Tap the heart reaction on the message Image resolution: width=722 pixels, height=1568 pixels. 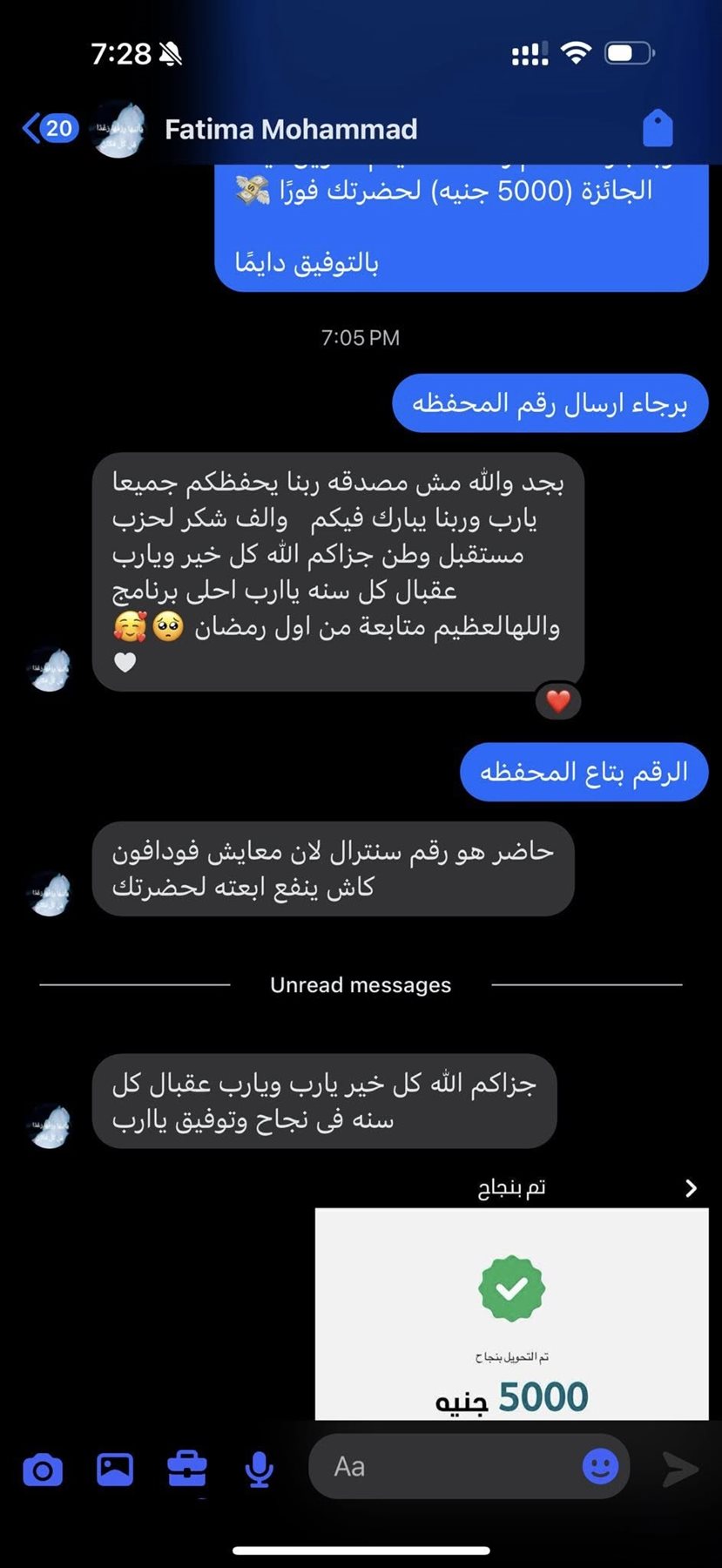557,700
